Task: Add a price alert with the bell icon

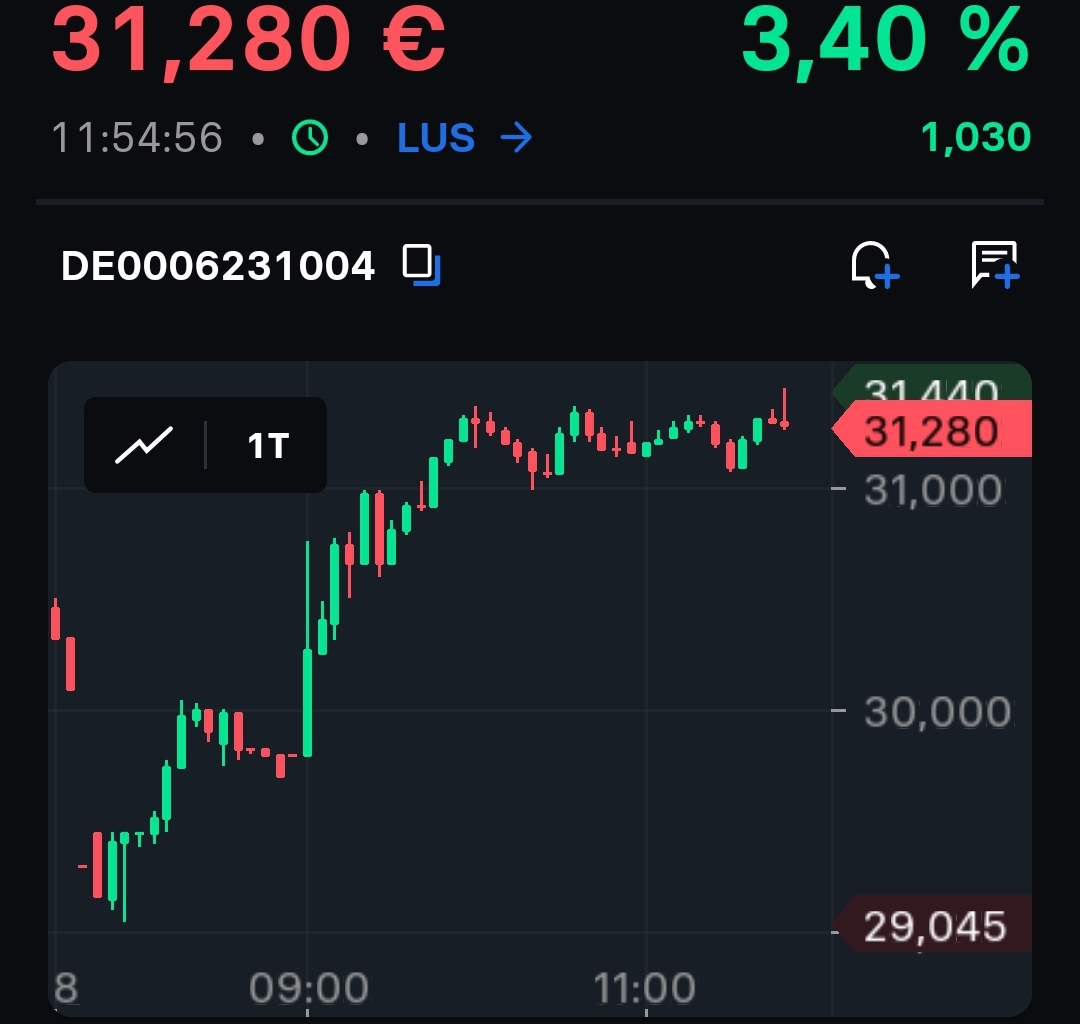Action: coord(874,265)
